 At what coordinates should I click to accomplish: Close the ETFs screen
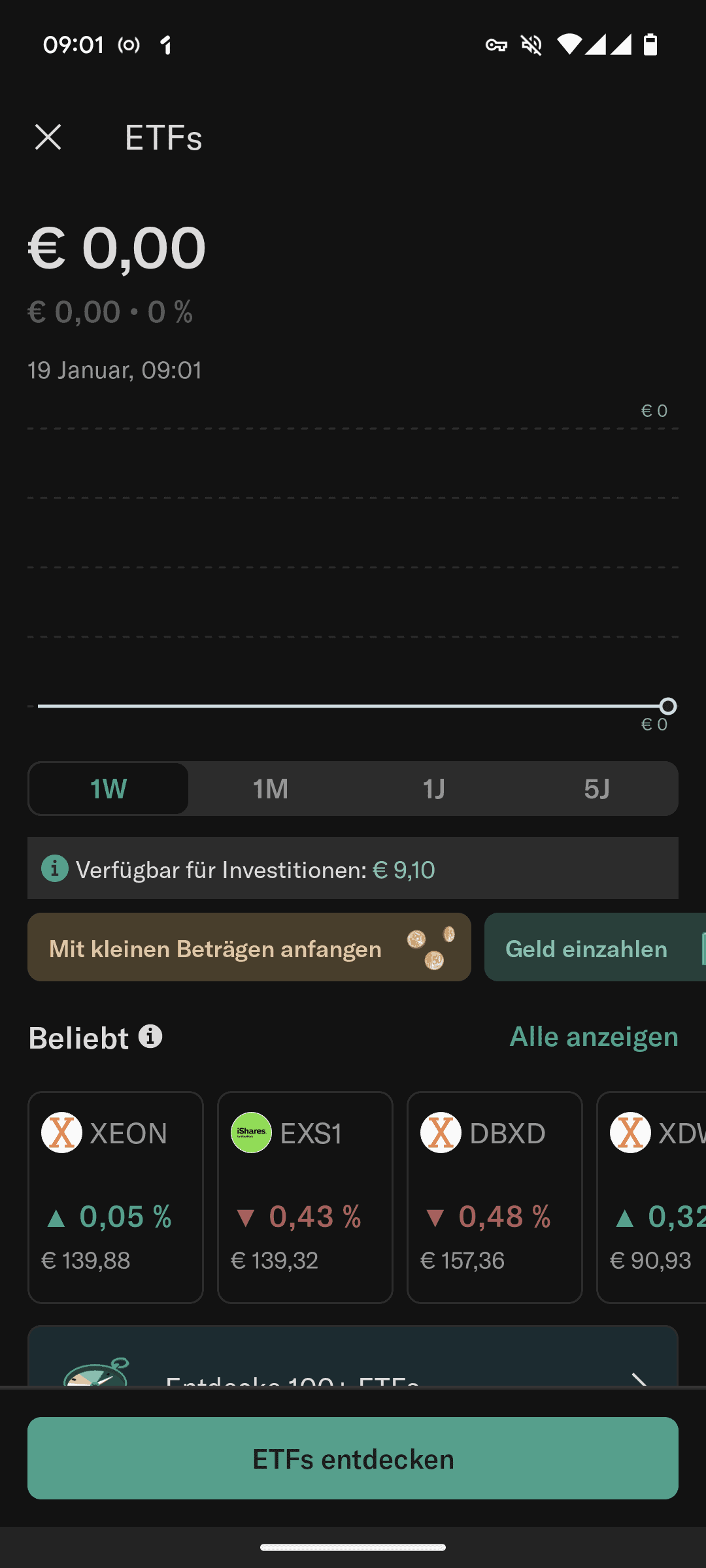48,138
